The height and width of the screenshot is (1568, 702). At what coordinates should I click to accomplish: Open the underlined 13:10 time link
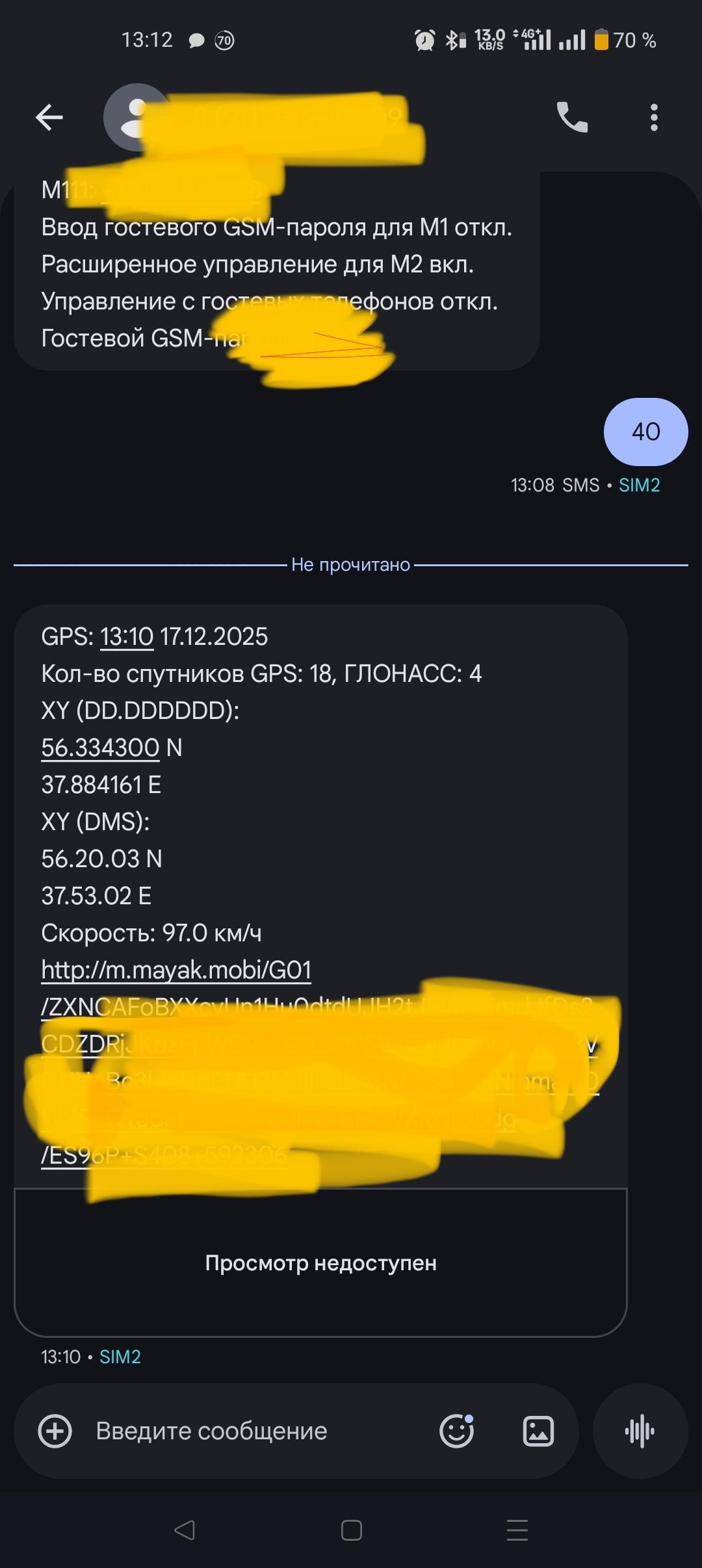coord(127,637)
